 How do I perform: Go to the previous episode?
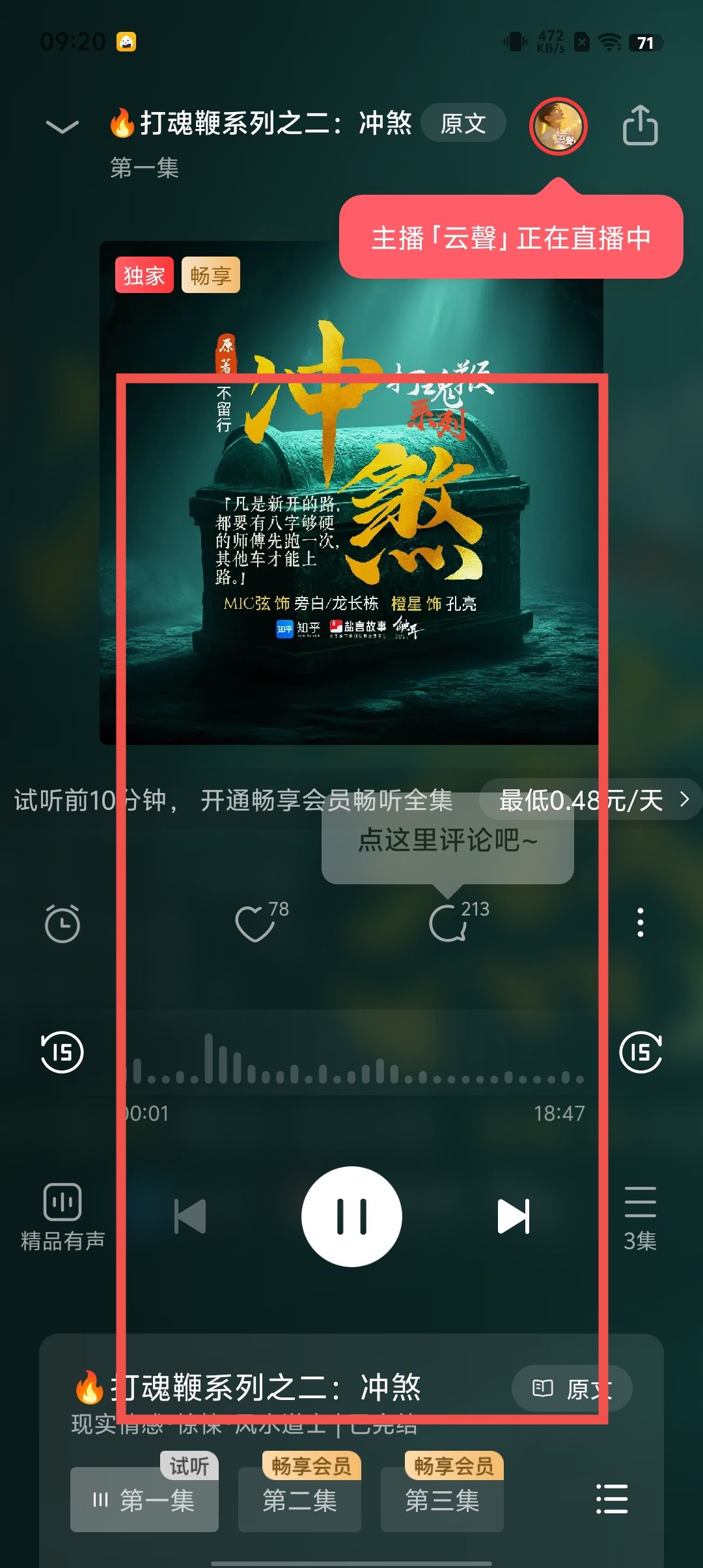coord(190,1216)
